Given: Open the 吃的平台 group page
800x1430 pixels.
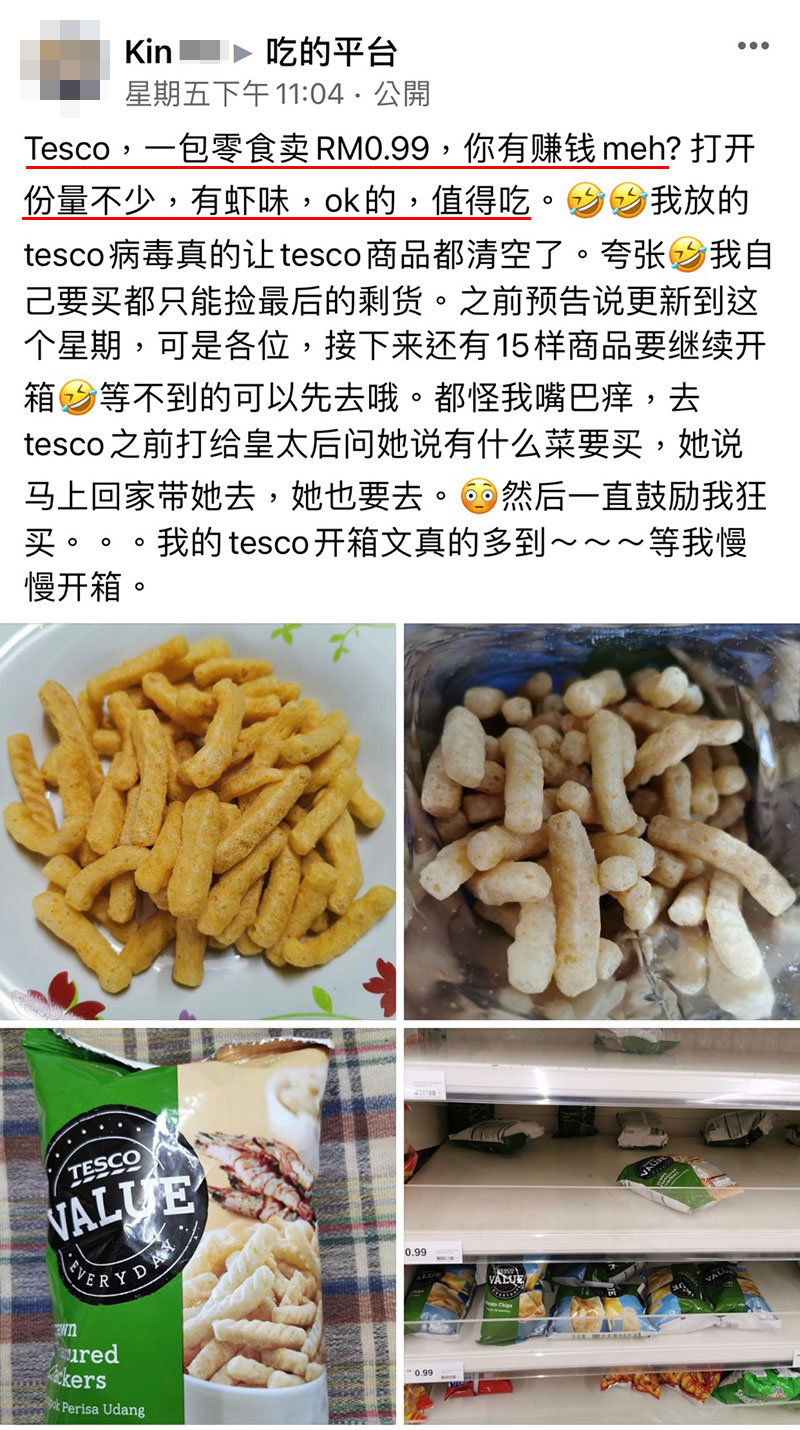Looking at the screenshot, I should pyautogui.click(x=331, y=51).
